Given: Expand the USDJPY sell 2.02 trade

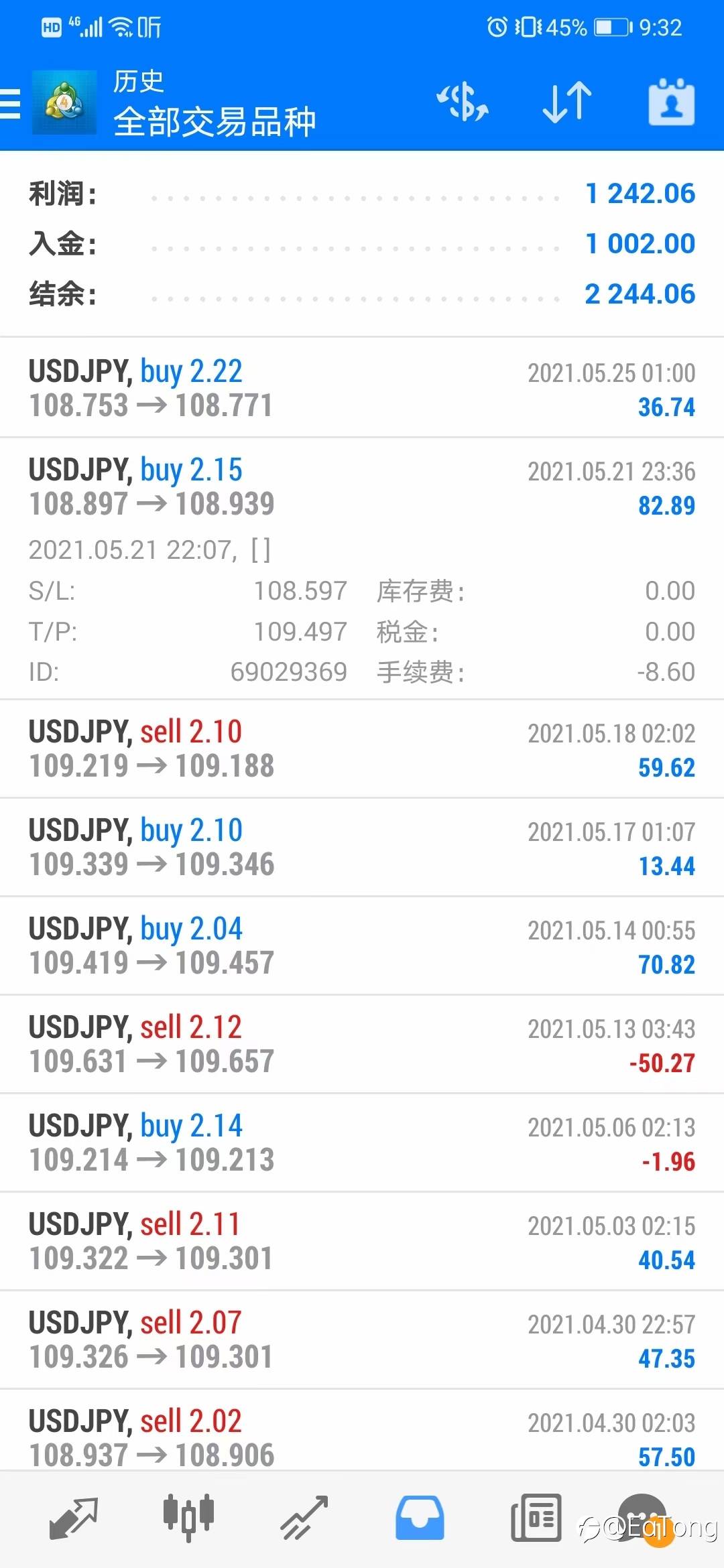Looking at the screenshot, I should [x=362, y=1435].
